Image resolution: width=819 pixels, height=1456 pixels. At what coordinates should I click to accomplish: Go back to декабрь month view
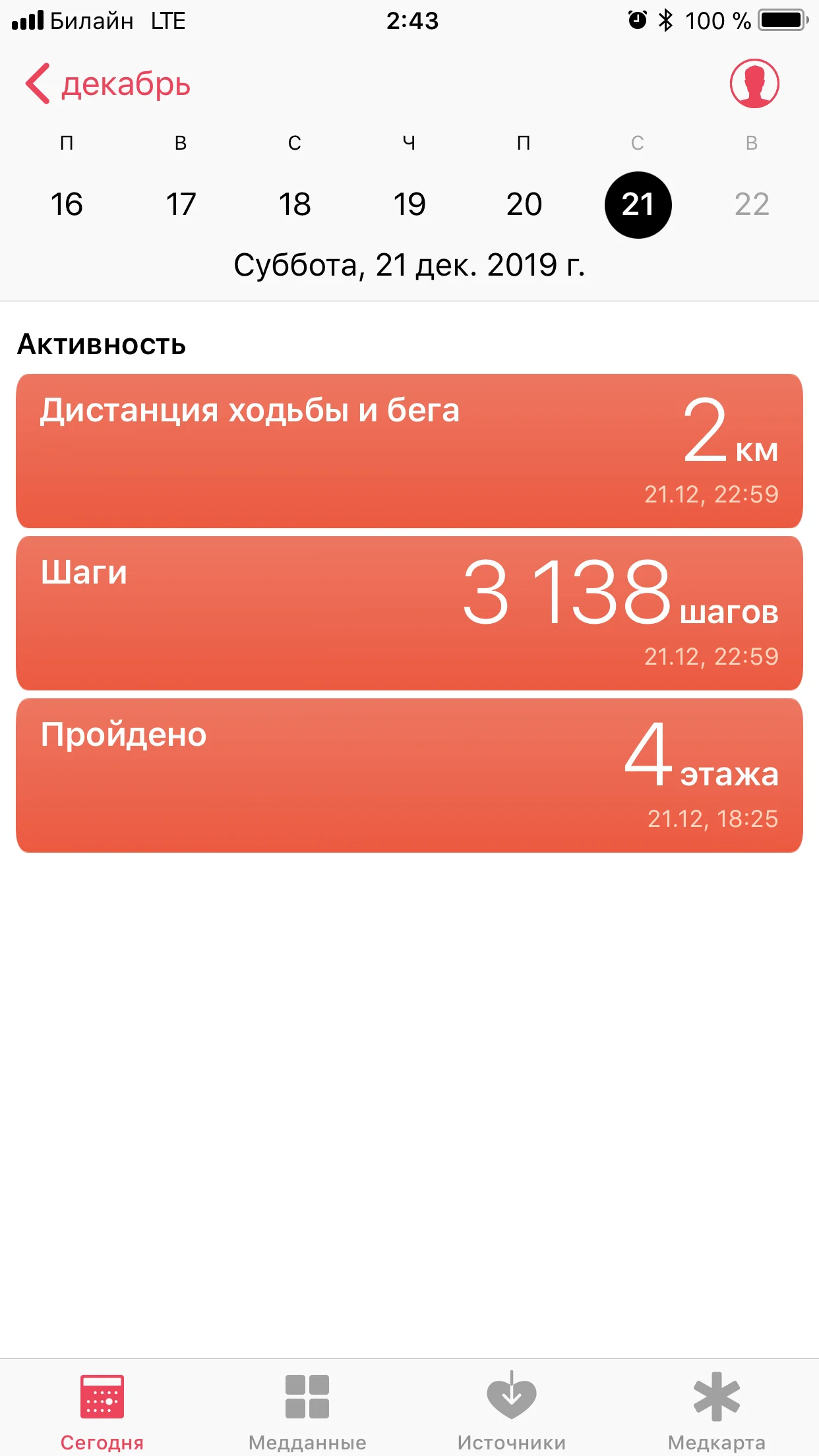[108, 84]
